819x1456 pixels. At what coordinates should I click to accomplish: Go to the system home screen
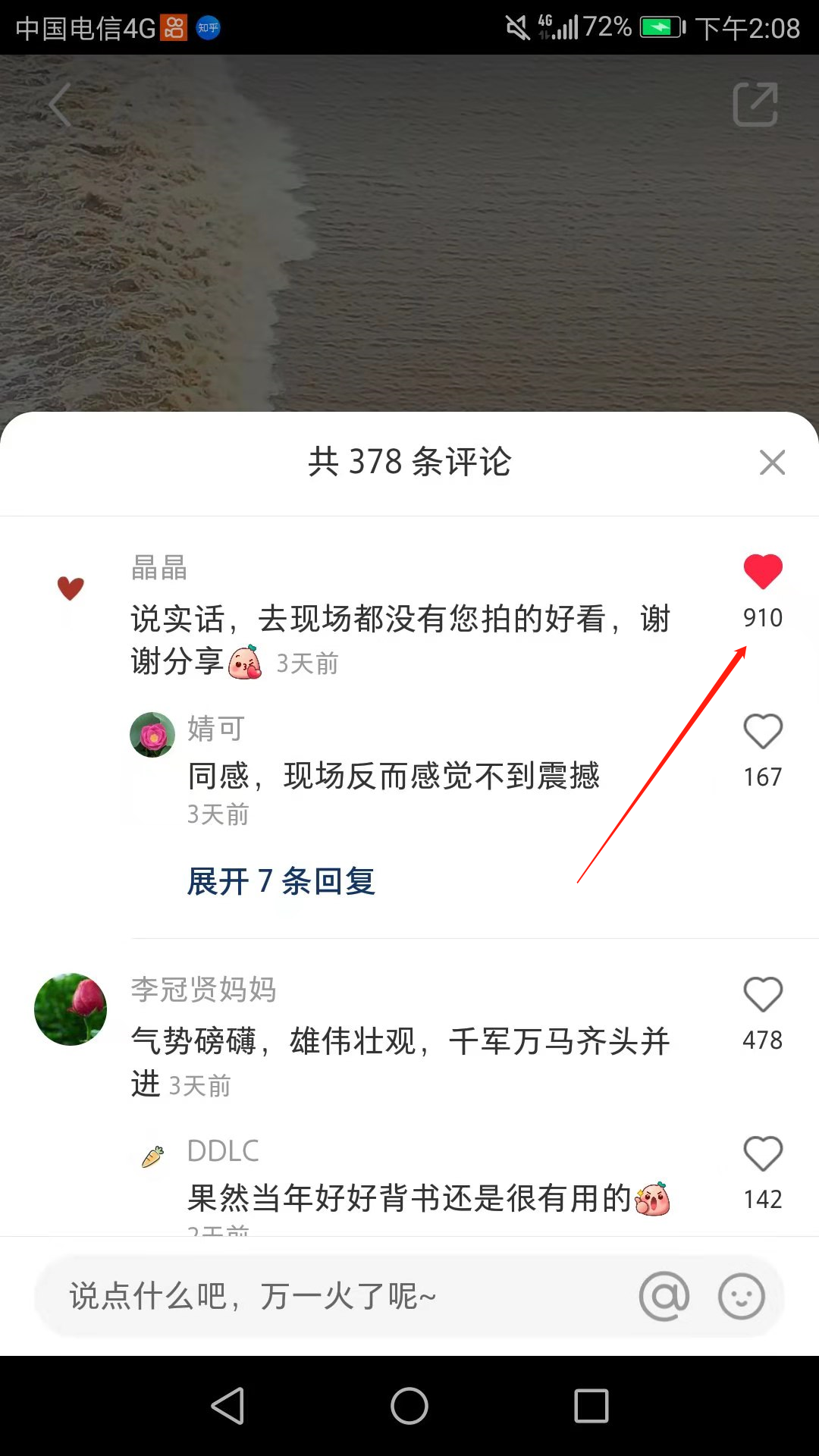pyautogui.click(x=409, y=1406)
